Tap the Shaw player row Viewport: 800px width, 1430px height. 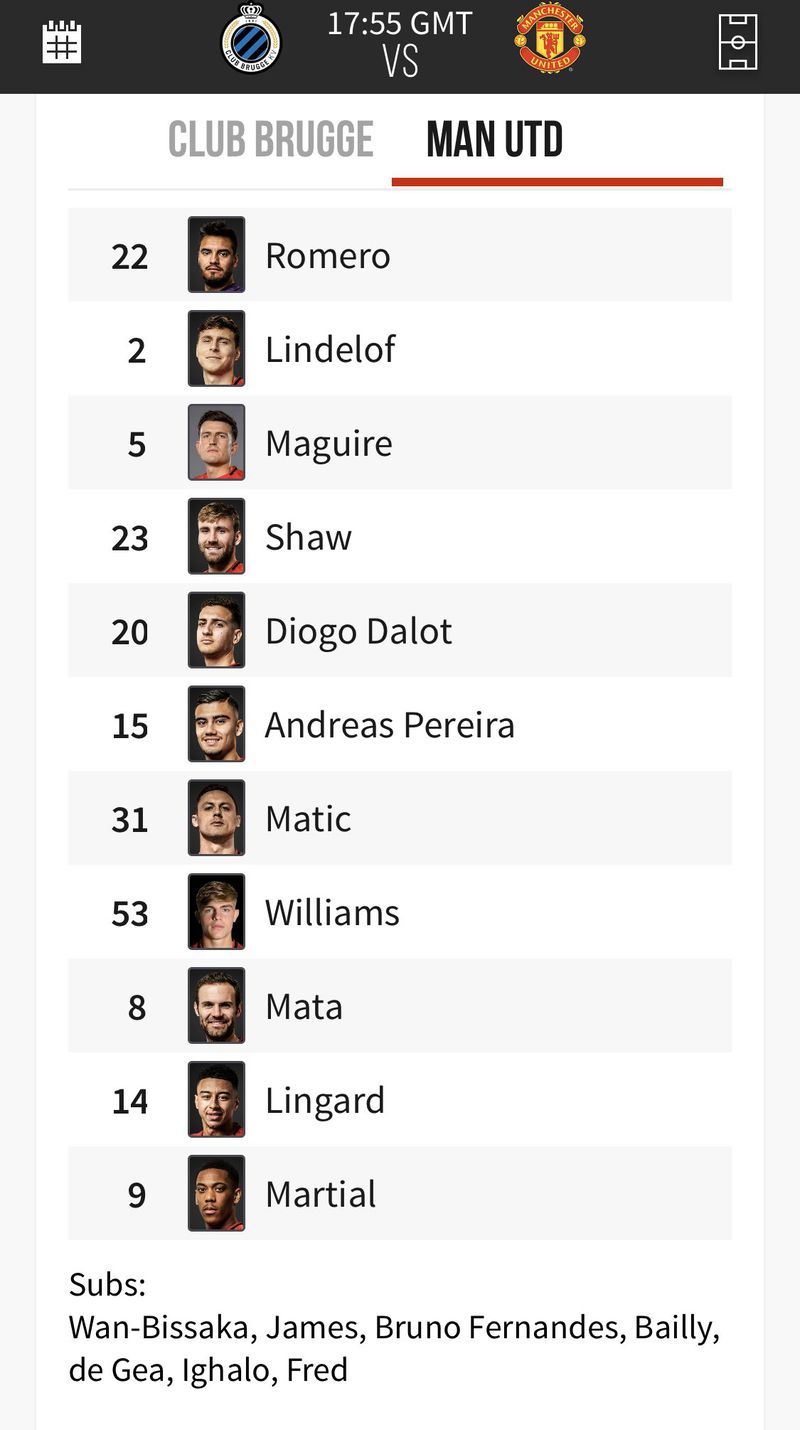400,537
